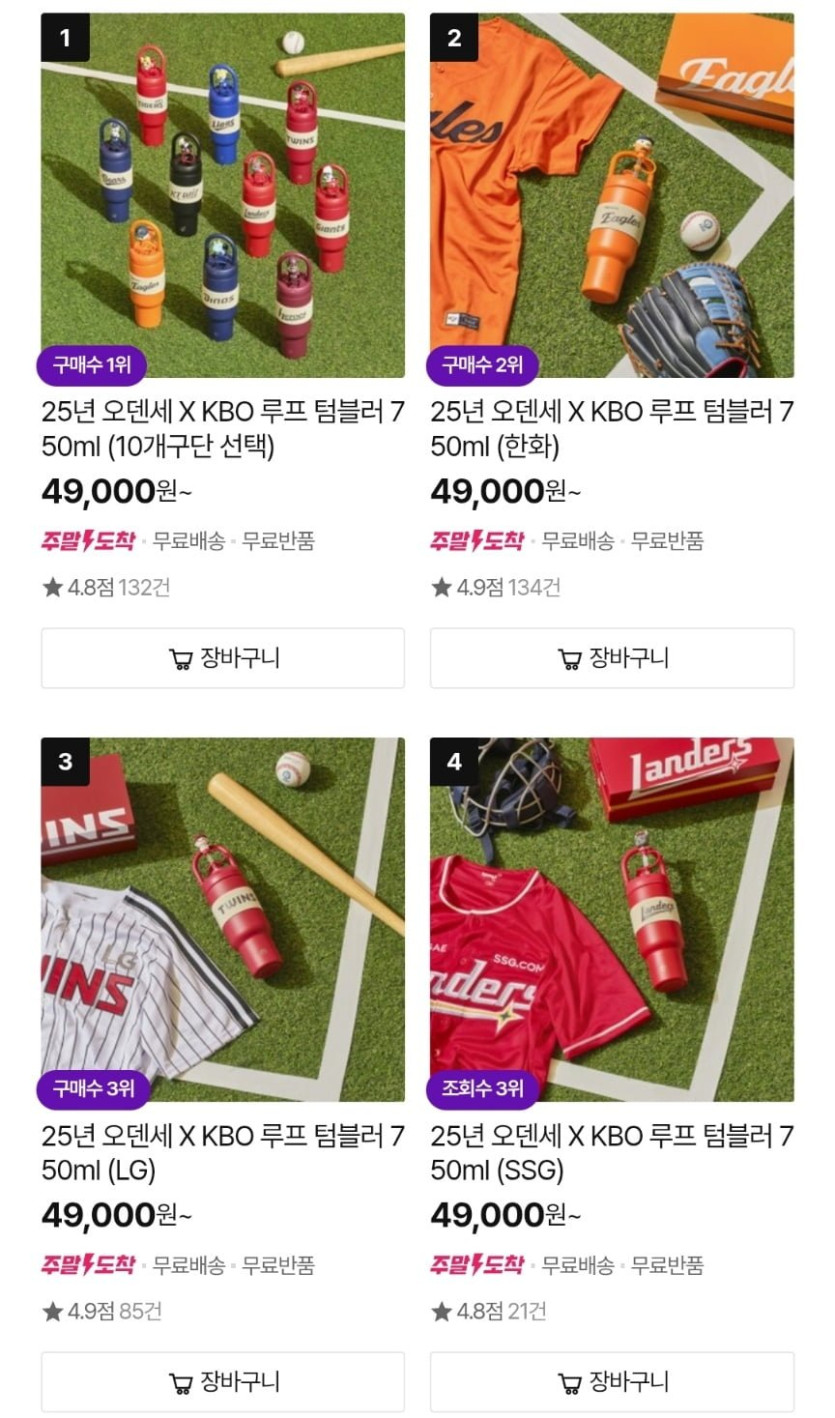Image resolution: width=835 pixels, height=1418 pixels.
Task: Add the LG tumbler to 장바구니
Action: 222,1382
